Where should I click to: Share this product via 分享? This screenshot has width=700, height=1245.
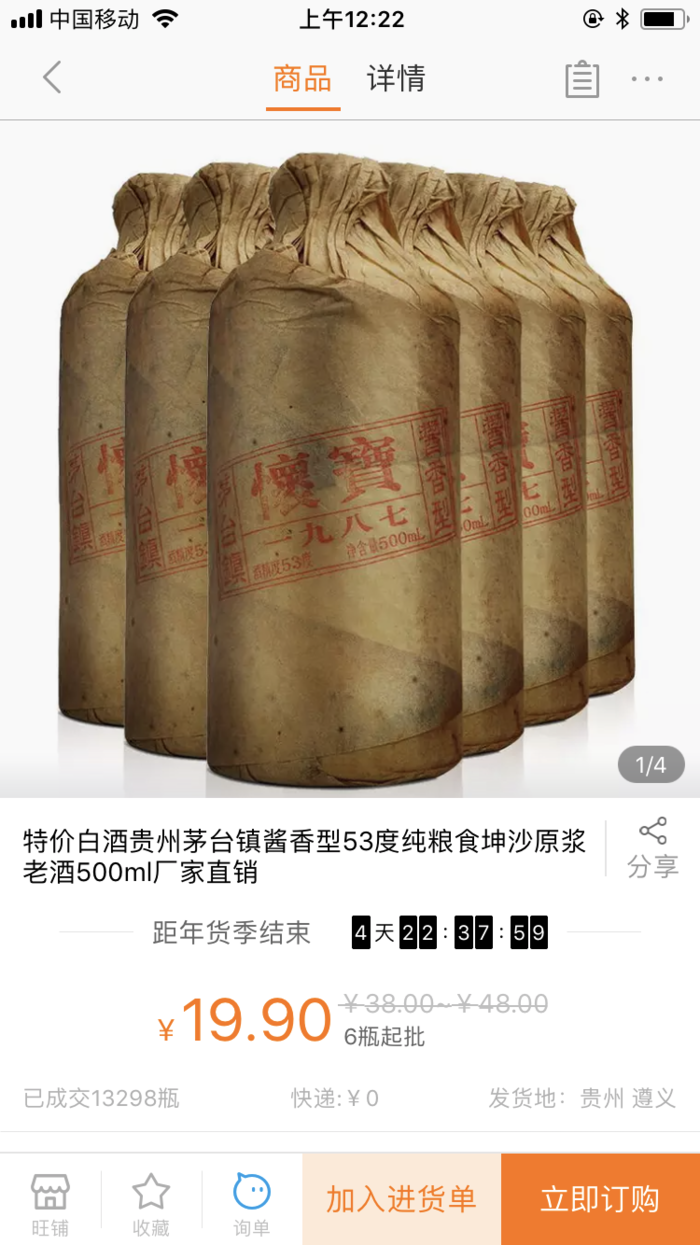[x=652, y=848]
